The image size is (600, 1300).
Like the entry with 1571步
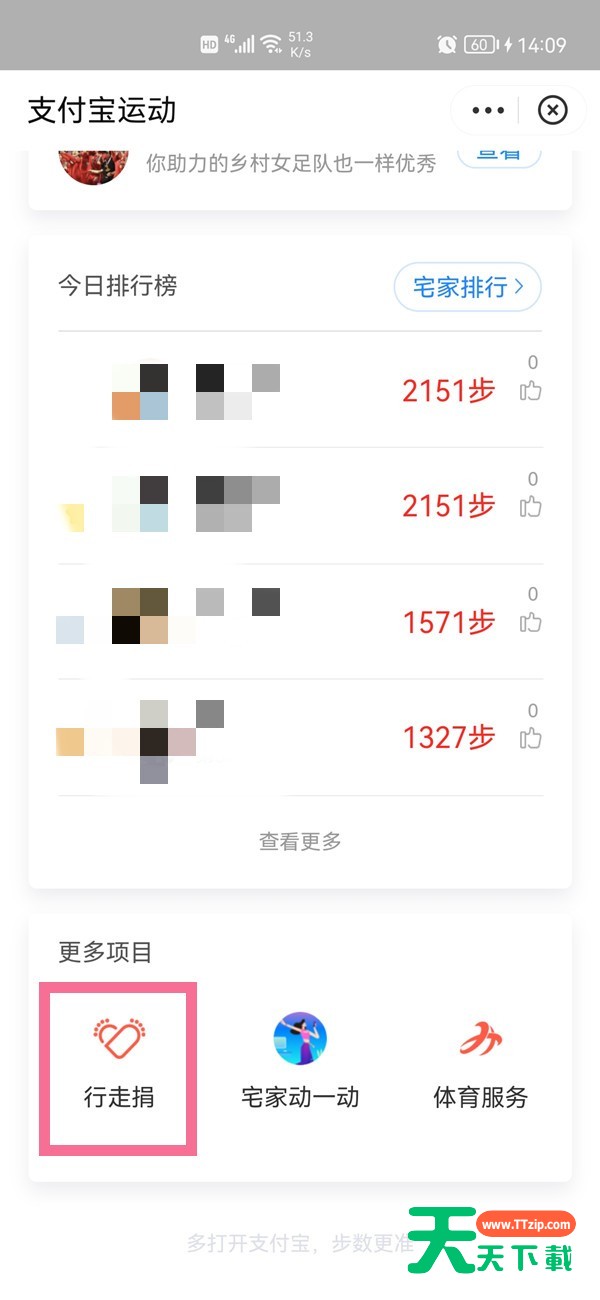tap(531, 622)
